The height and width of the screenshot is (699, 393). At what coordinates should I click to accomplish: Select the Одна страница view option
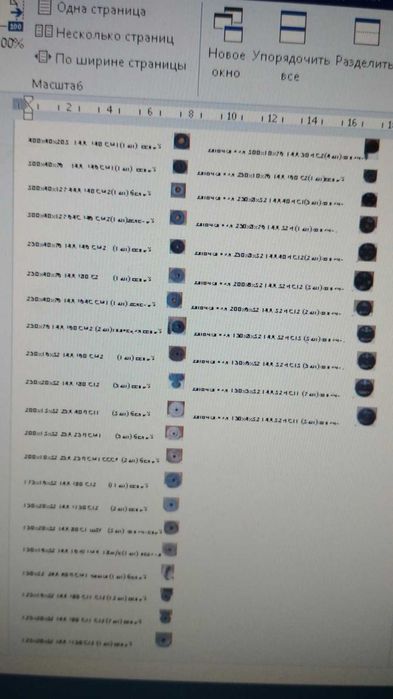92,8
